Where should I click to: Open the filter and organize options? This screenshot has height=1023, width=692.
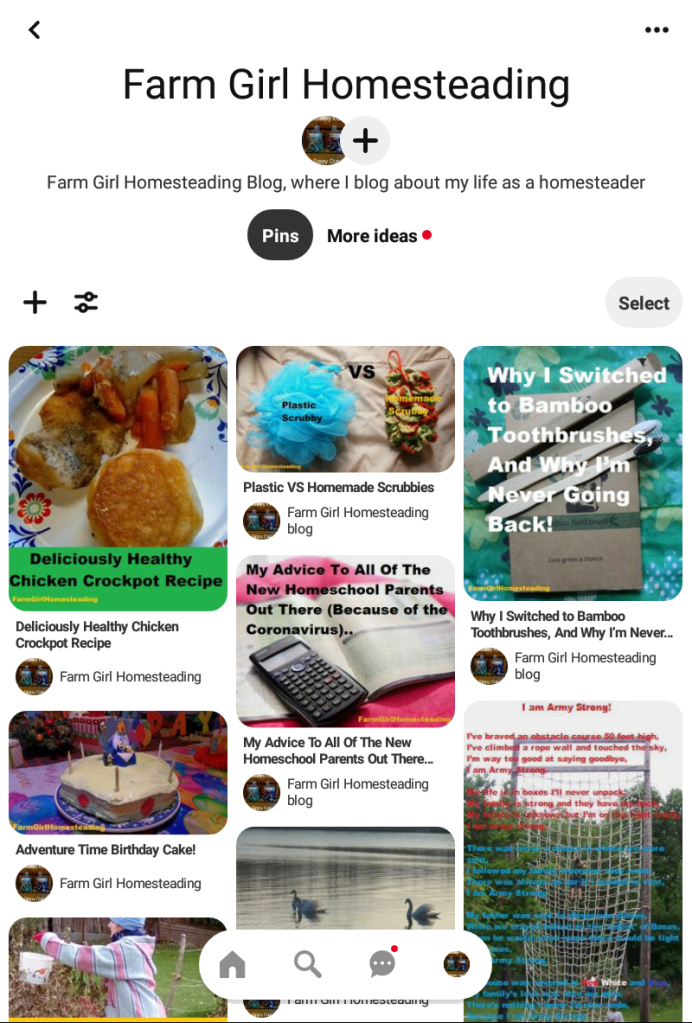86,302
